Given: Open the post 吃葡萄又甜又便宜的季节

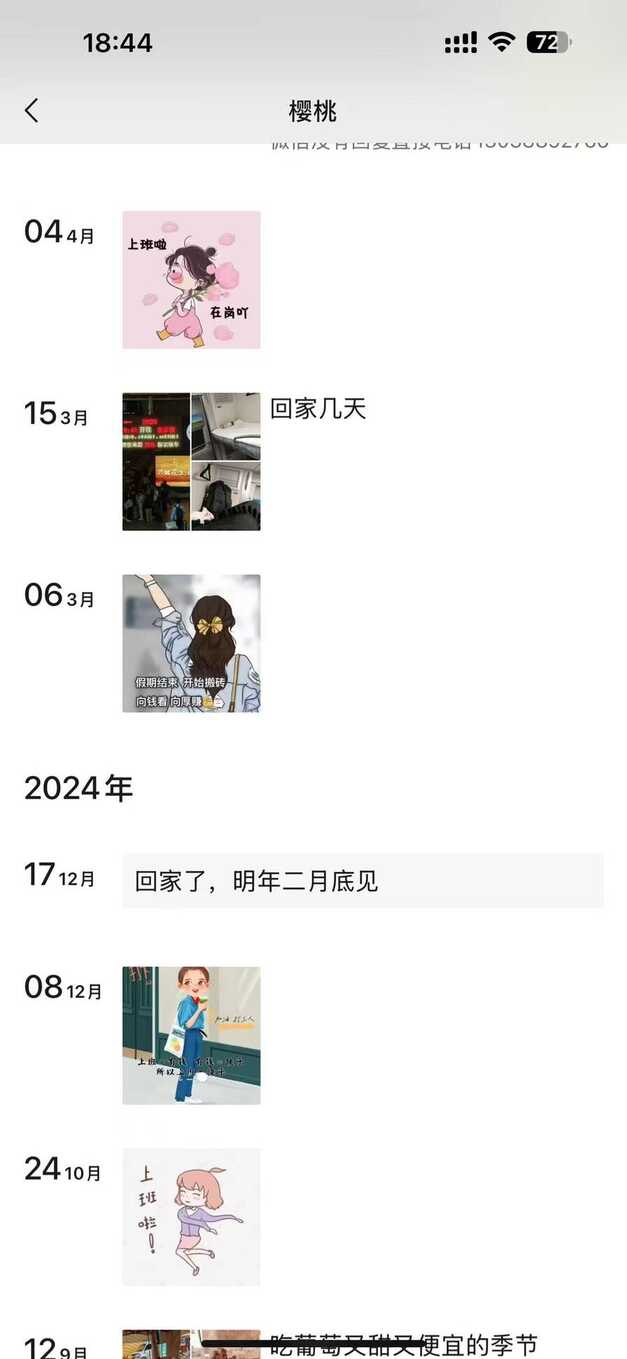Looking at the screenshot, I should coord(404,1344).
